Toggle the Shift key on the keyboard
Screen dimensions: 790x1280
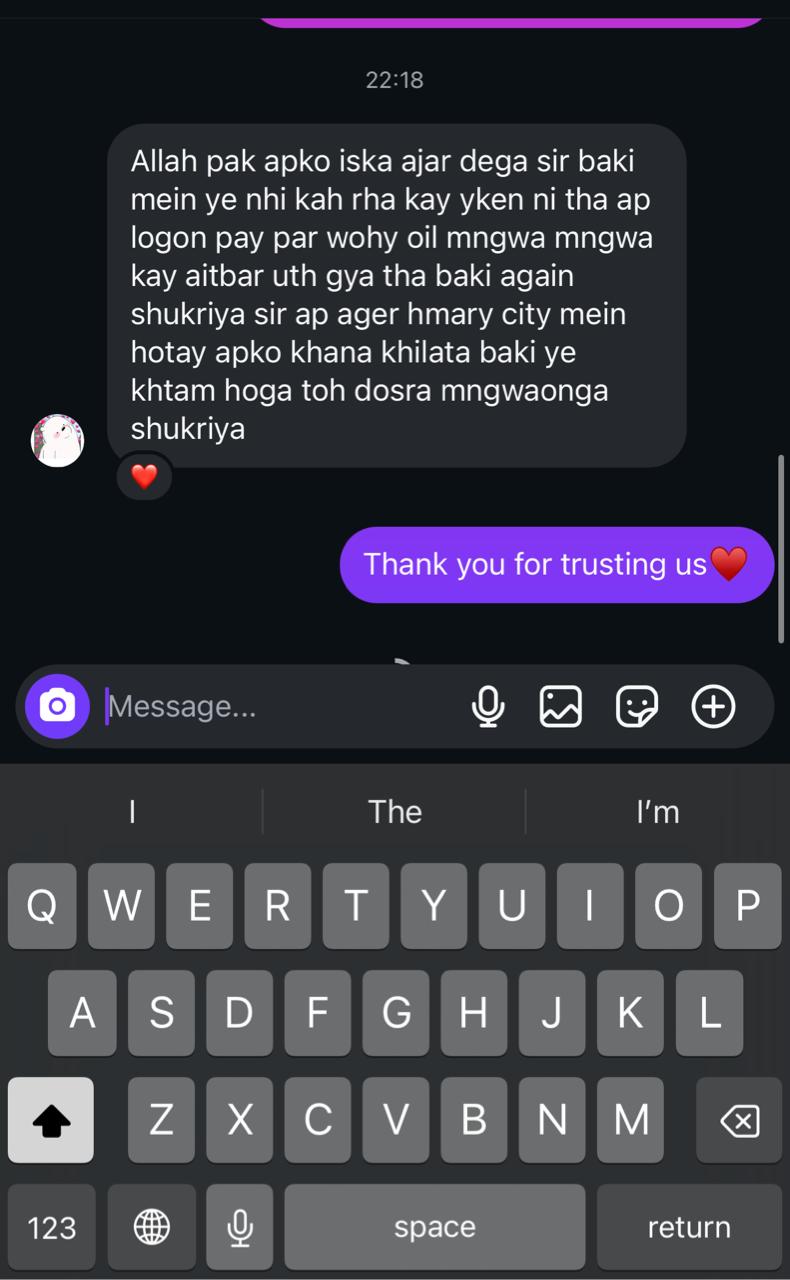pyautogui.click(x=50, y=1120)
